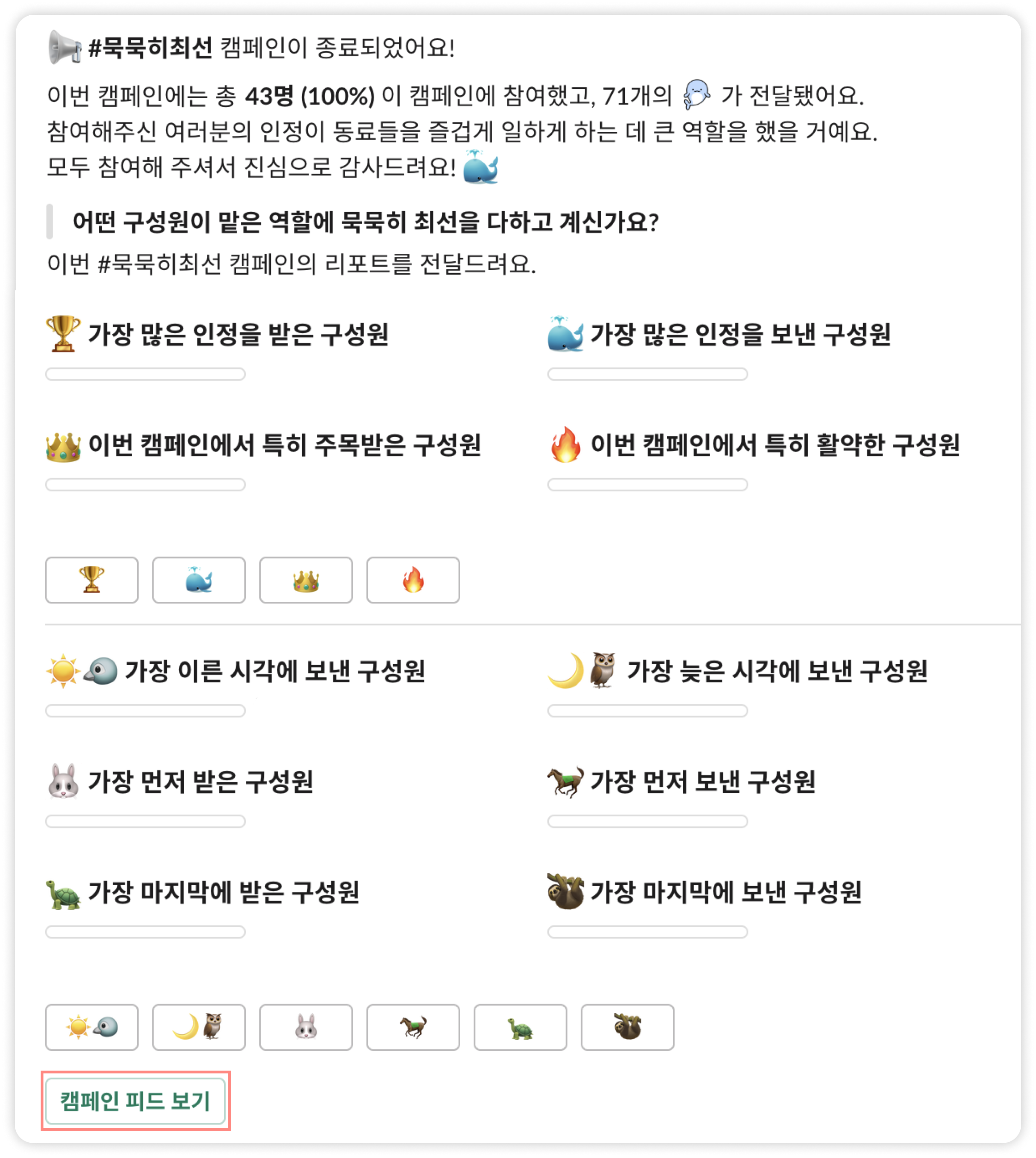Choose the rabbit emoji button
1036x1158 pixels.
(306, 1027)
